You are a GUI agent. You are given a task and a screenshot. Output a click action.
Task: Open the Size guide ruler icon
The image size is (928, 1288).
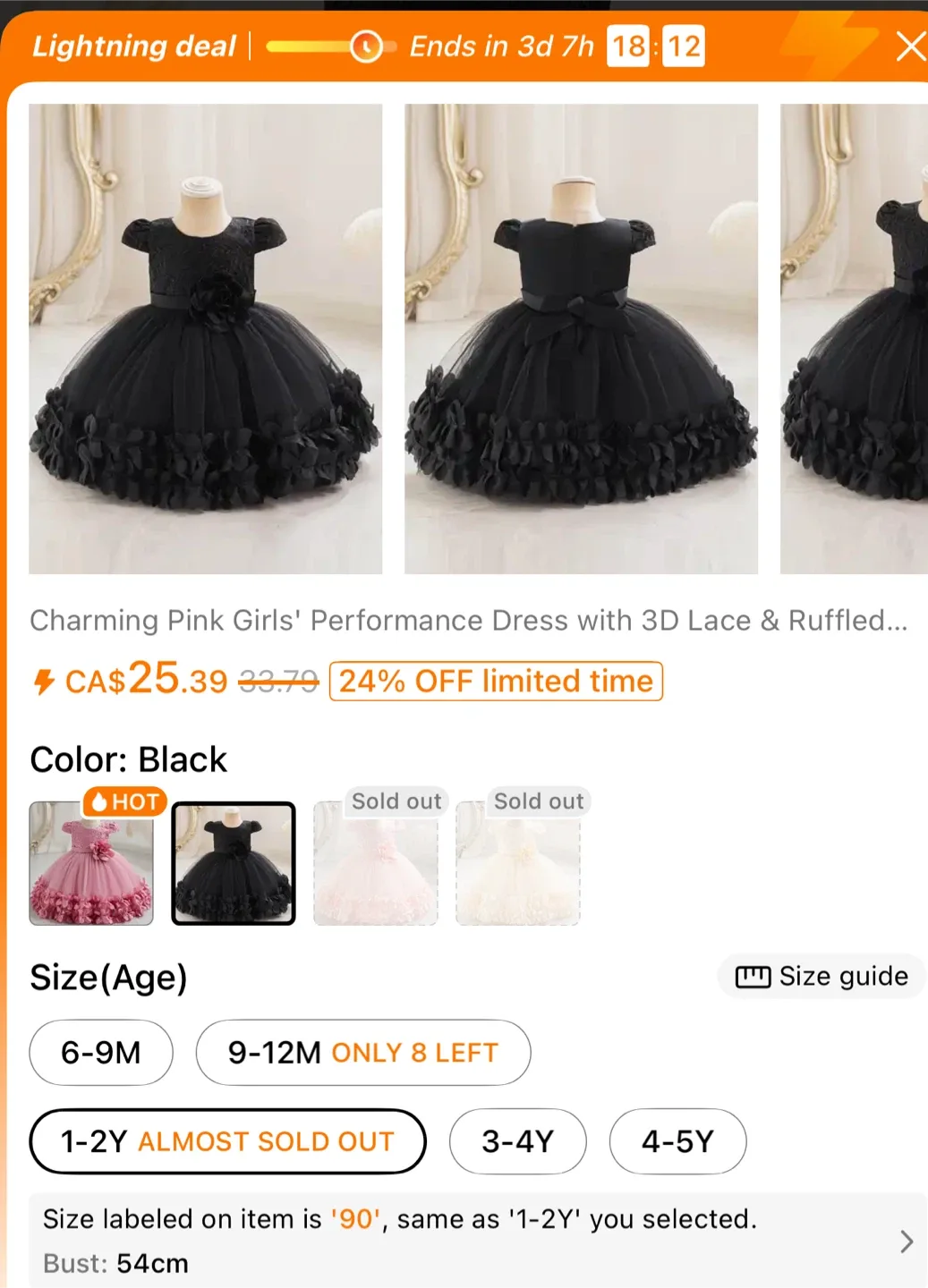[x=754, y=976]
